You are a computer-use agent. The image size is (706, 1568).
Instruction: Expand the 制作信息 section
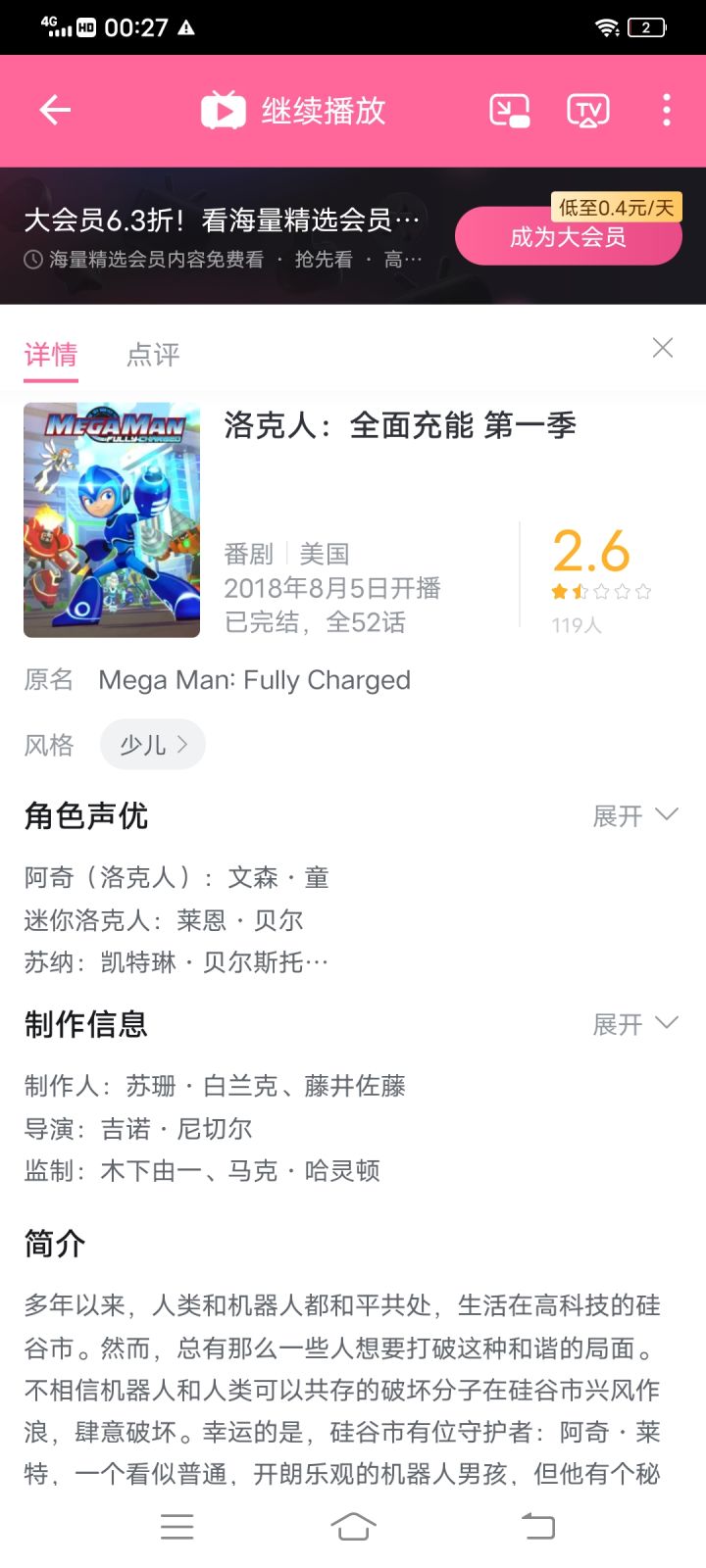635,1024
